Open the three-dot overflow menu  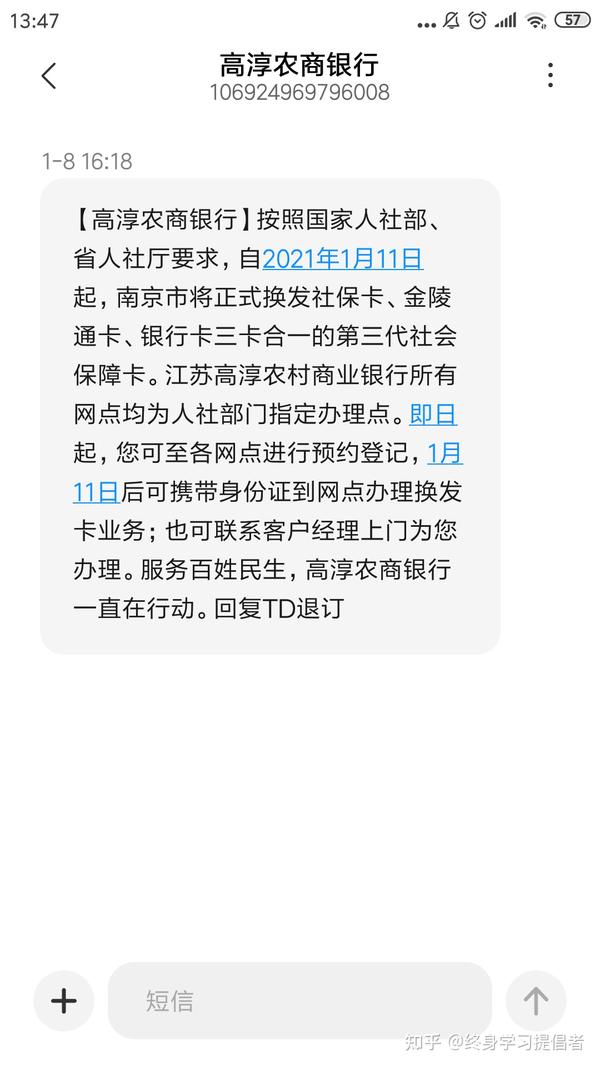(550, 75)
